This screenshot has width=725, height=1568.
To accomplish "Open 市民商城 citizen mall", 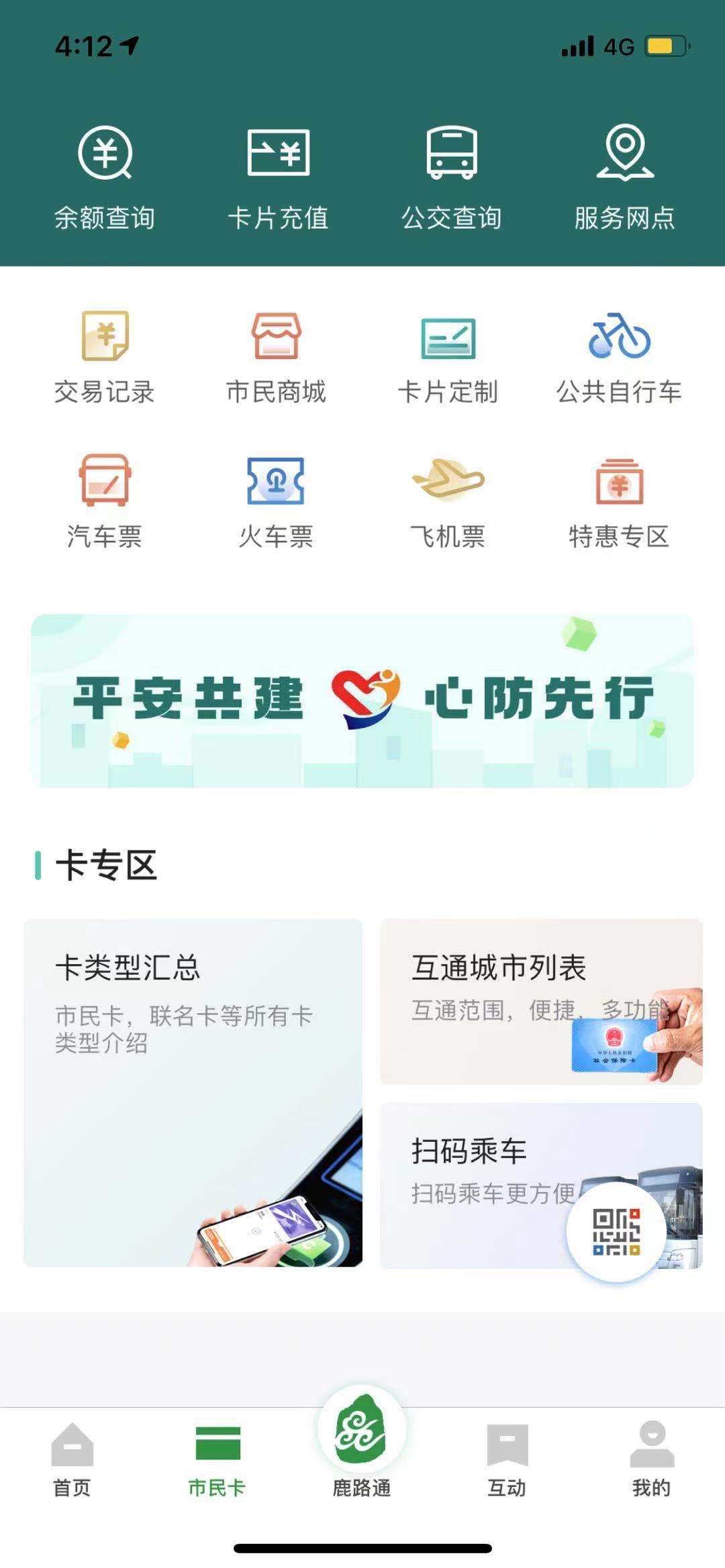I will (276, 357).
